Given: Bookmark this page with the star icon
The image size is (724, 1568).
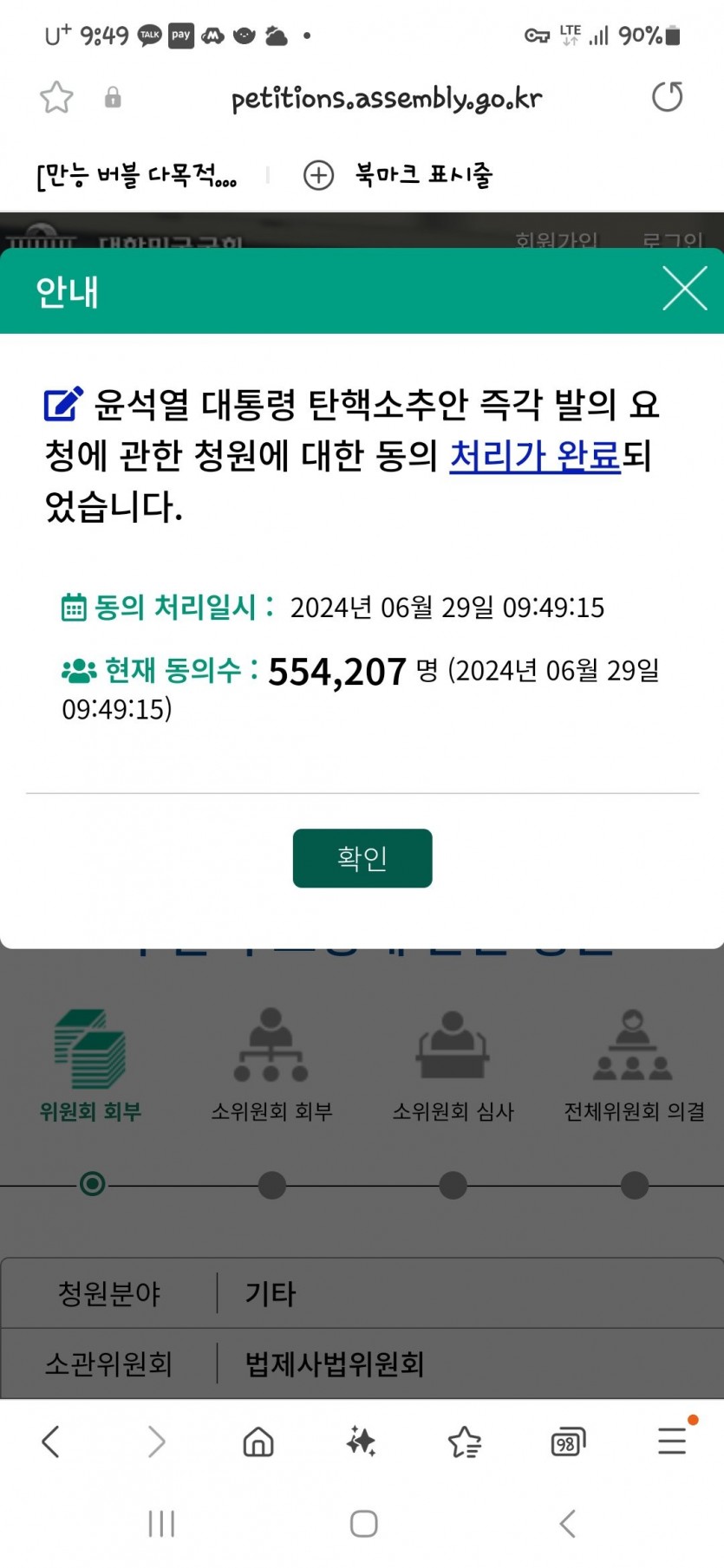Looking at the screenshot, I should 57,97.
